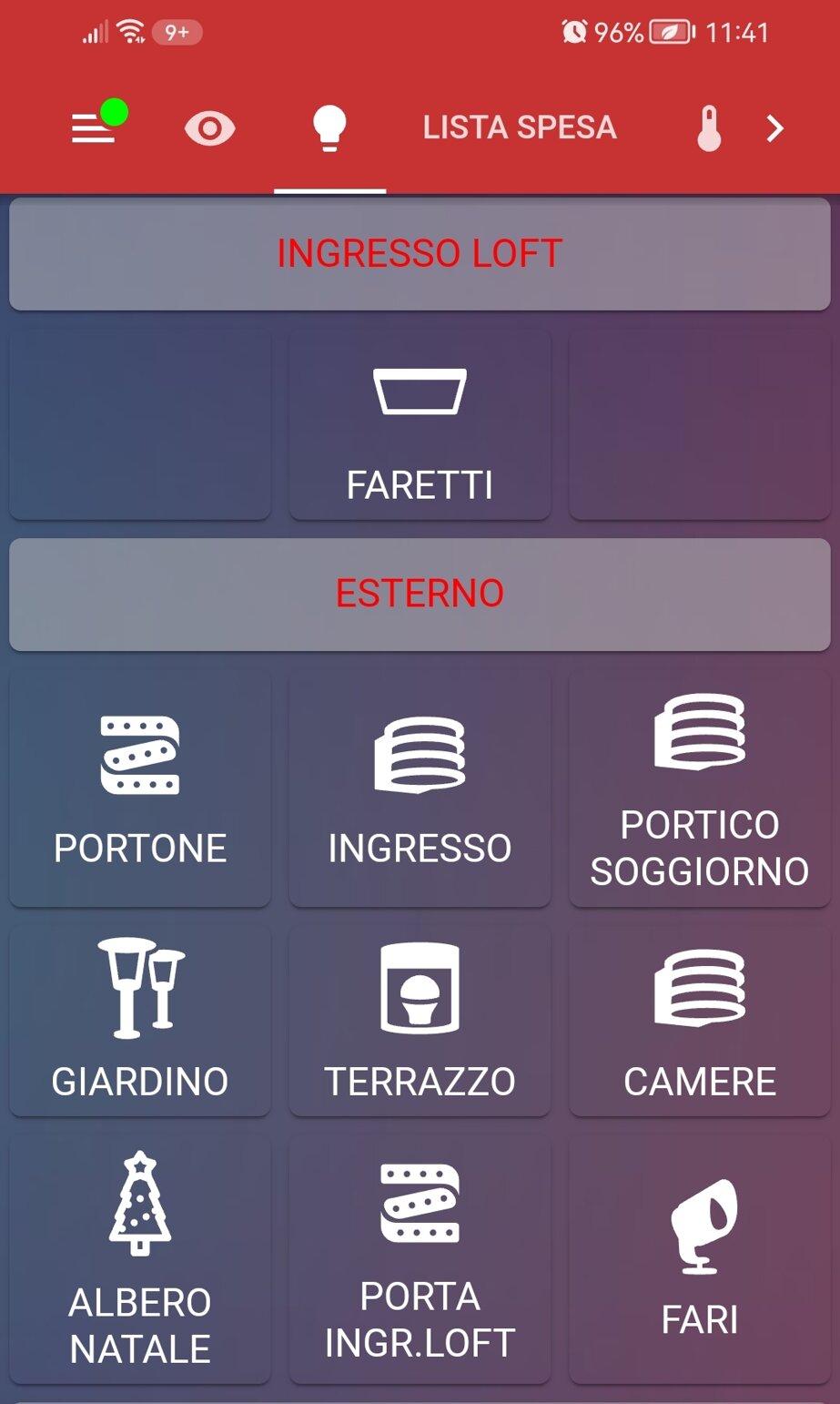The image size is (840, 1404).
Task: Show more tabs with the right chevron
Action: (x=774, y=128)
